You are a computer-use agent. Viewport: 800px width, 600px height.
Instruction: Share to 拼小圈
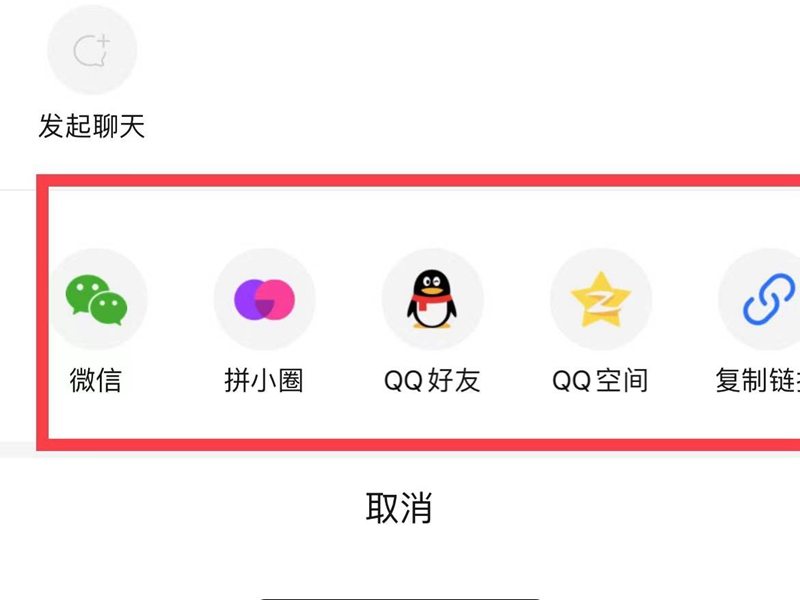pos(264,299)
